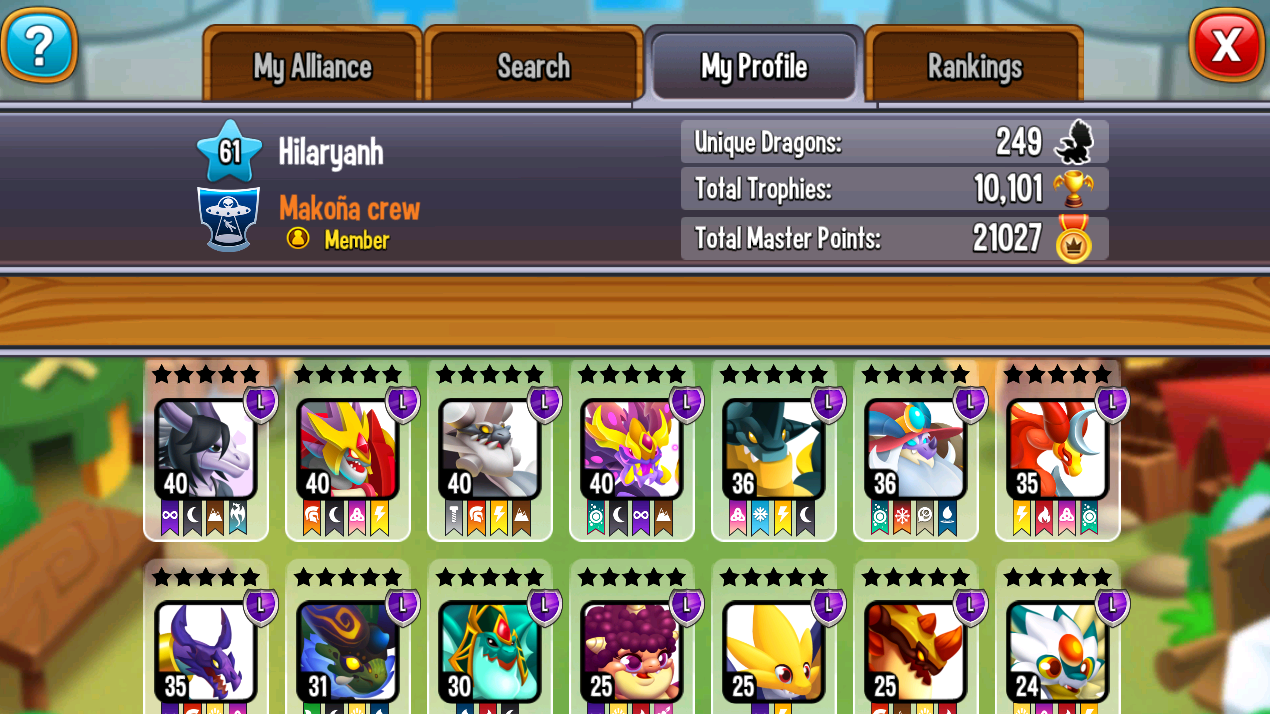
Task: View the level 24 white spiky dragon card
Action: coord(1058,650)
